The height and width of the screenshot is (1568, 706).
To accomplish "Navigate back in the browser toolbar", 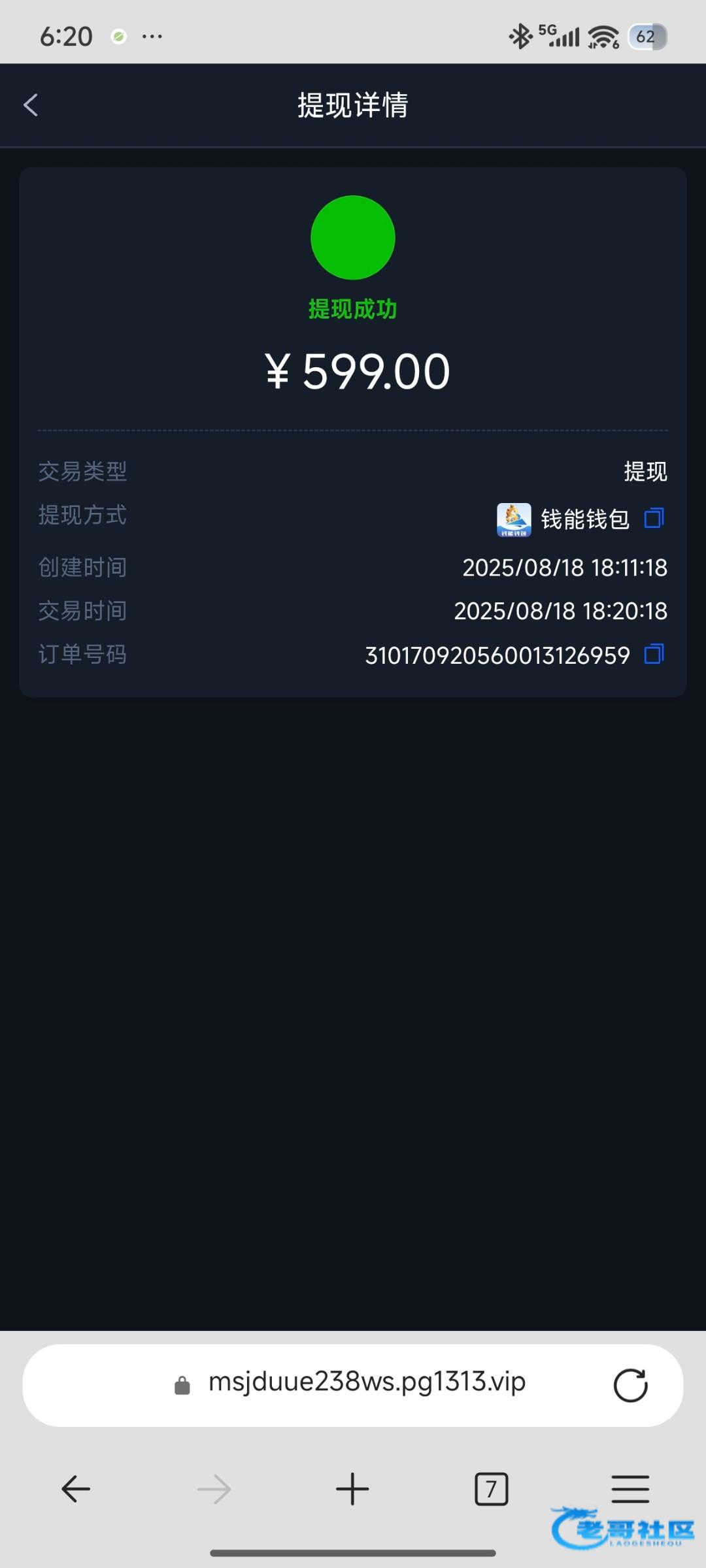I will 76,1489.
